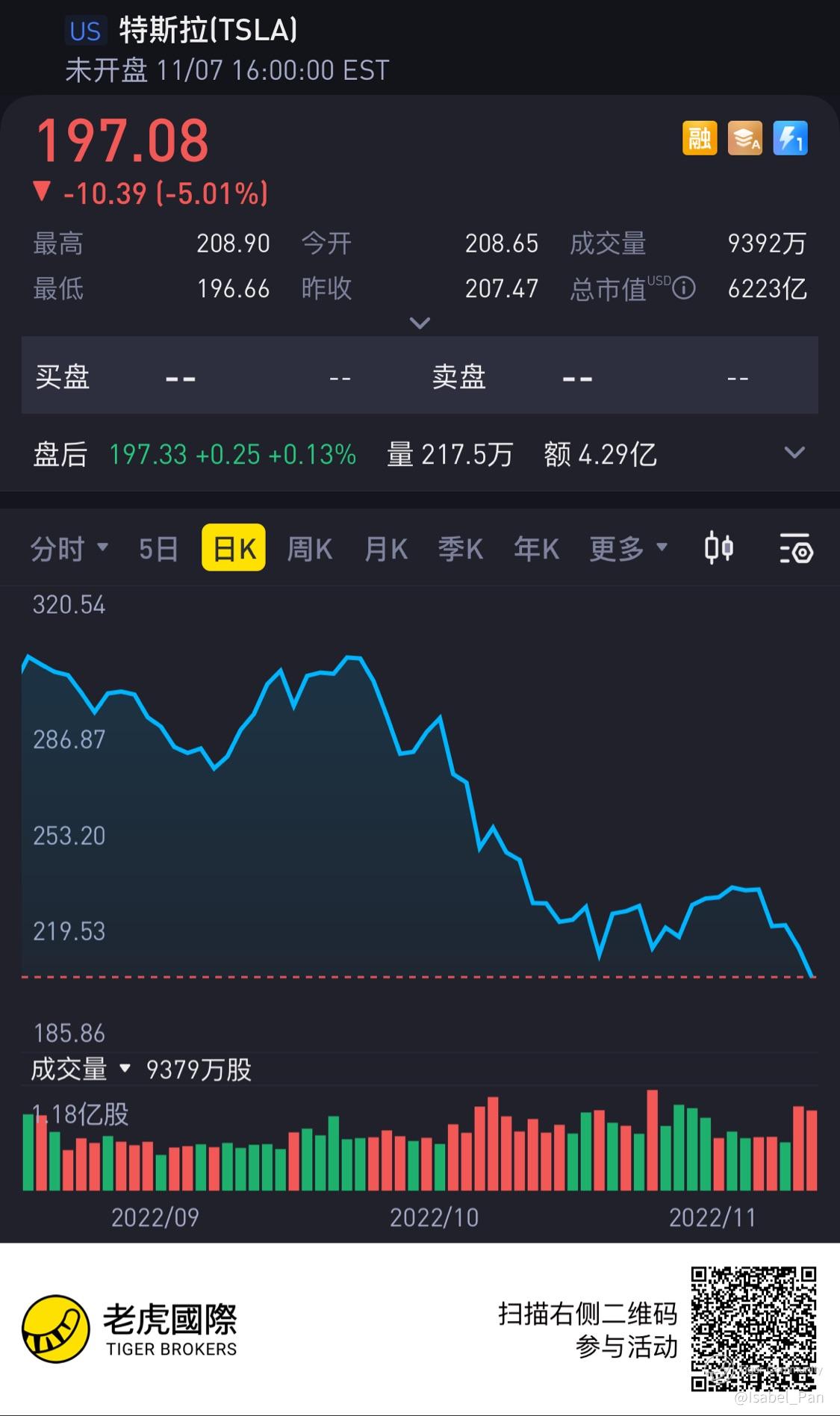The image size is (840, 1416).
Task: Open the 分时 chart dropdown
Action: (x=69, y=549)
